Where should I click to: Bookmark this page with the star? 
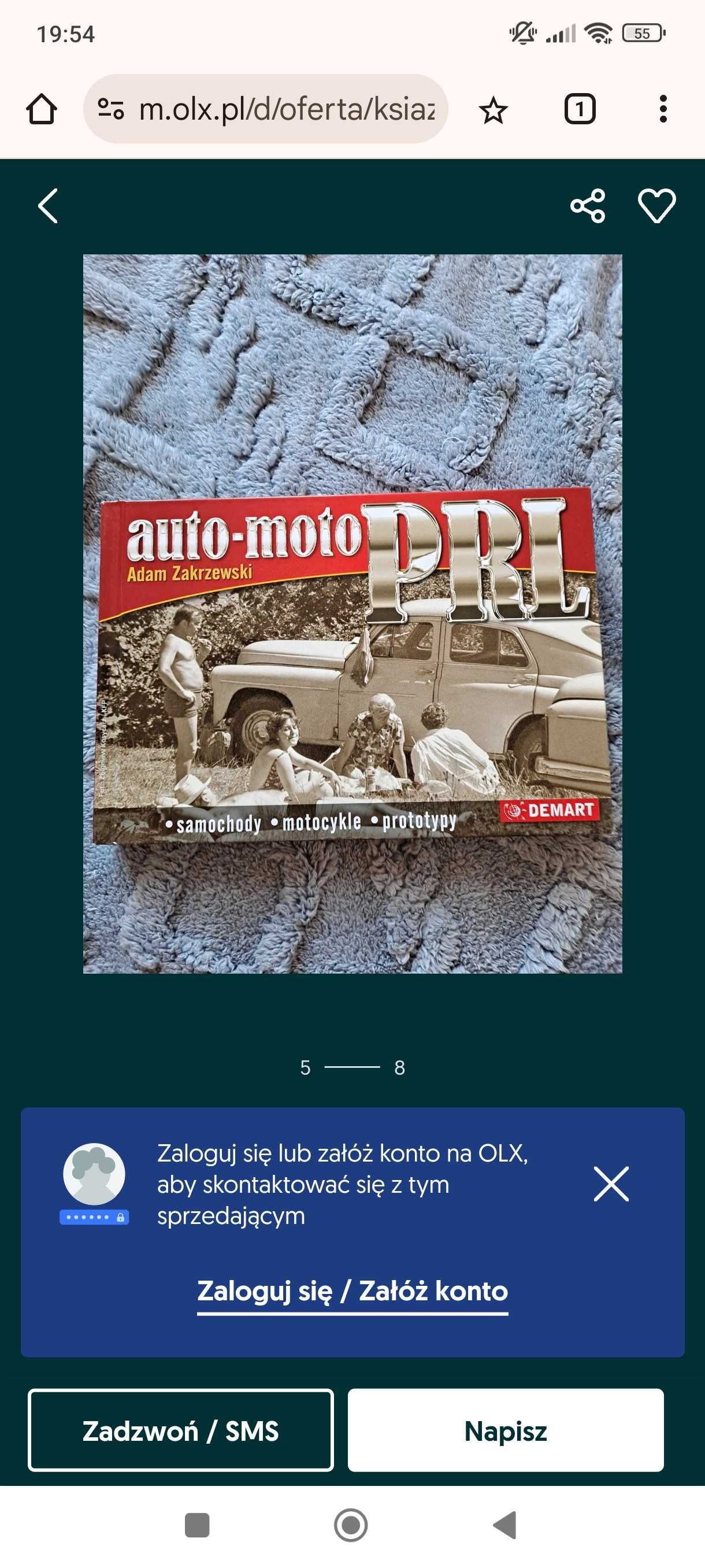pos(493,110)
